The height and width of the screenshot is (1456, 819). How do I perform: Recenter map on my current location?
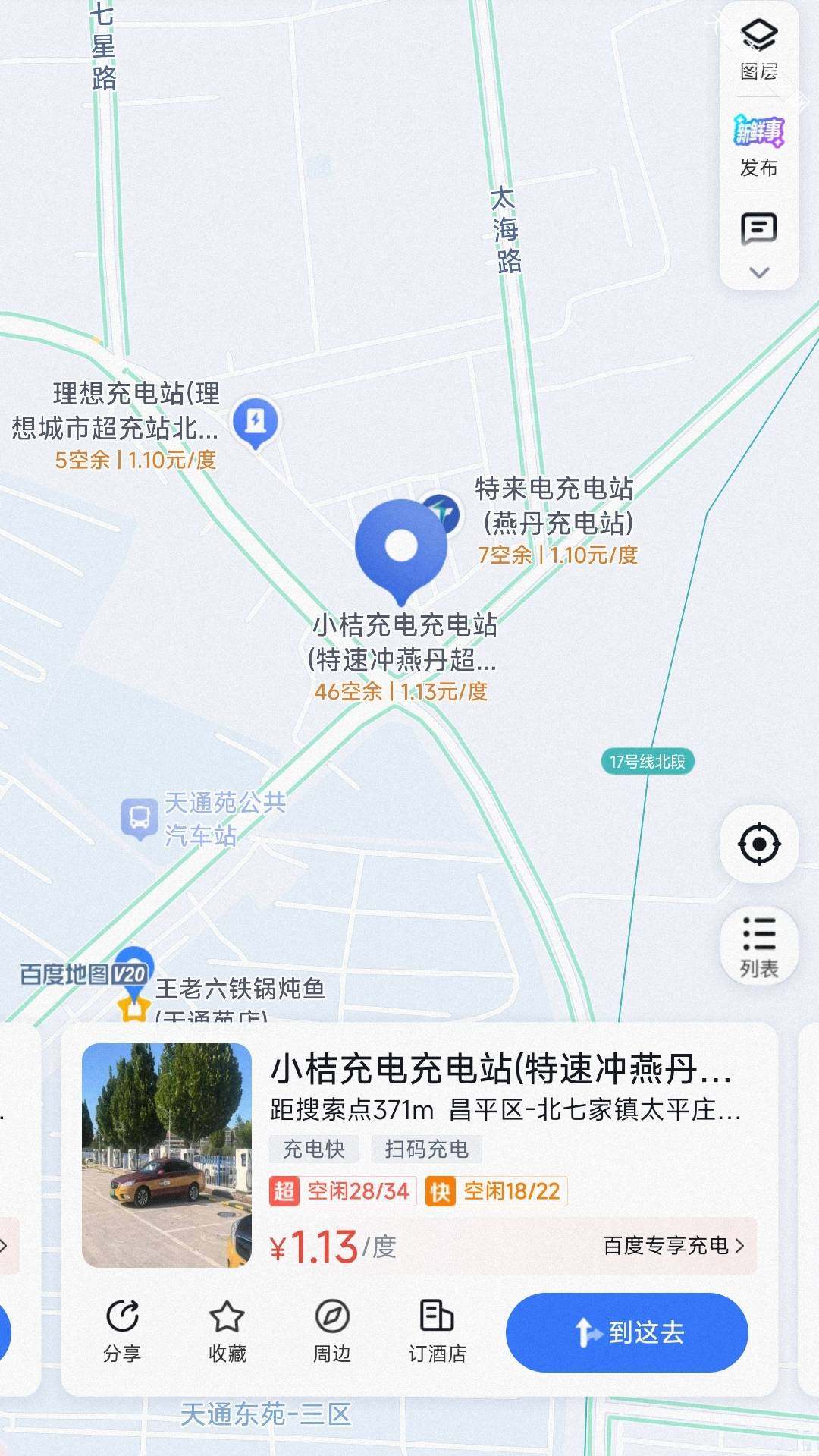coord(759,844)
